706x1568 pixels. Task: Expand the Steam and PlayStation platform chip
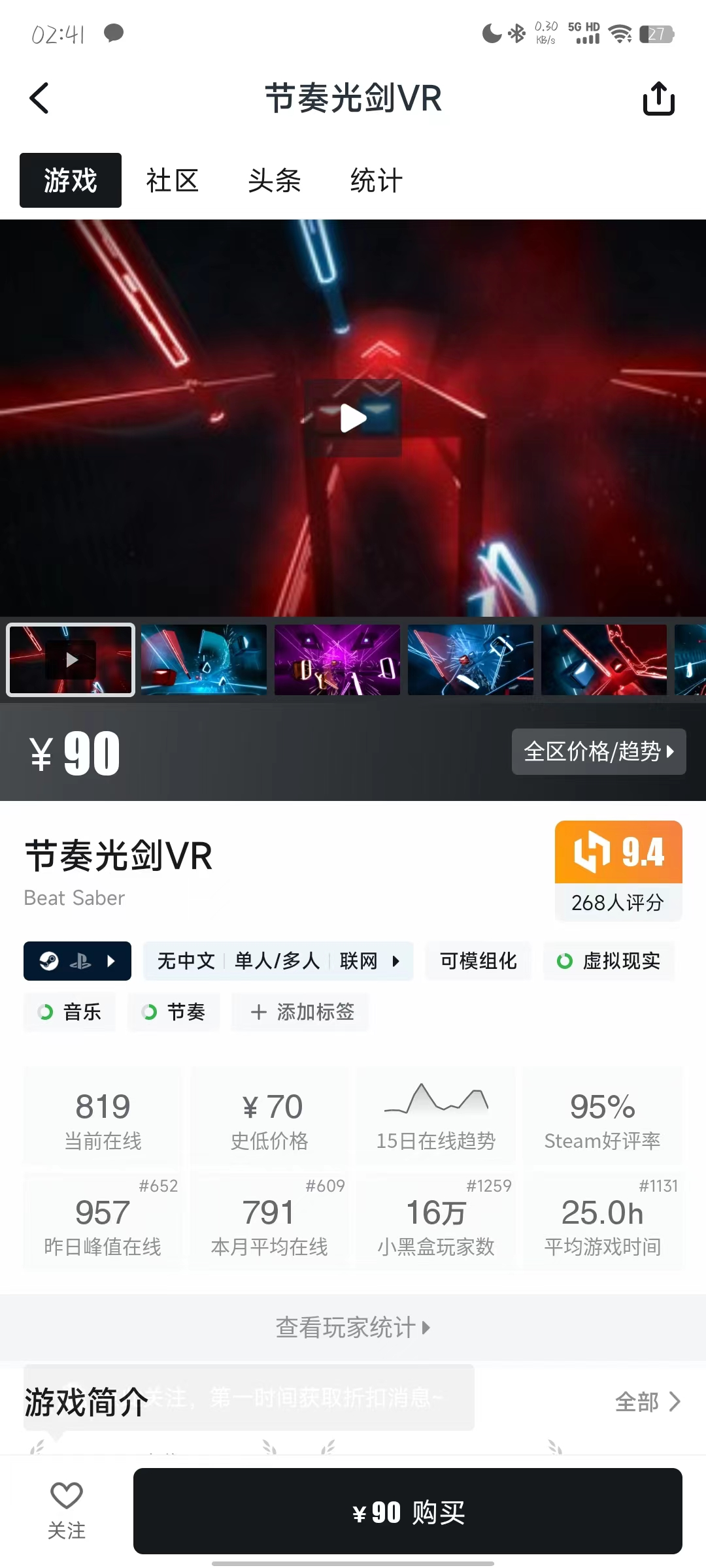click(77, 961)
